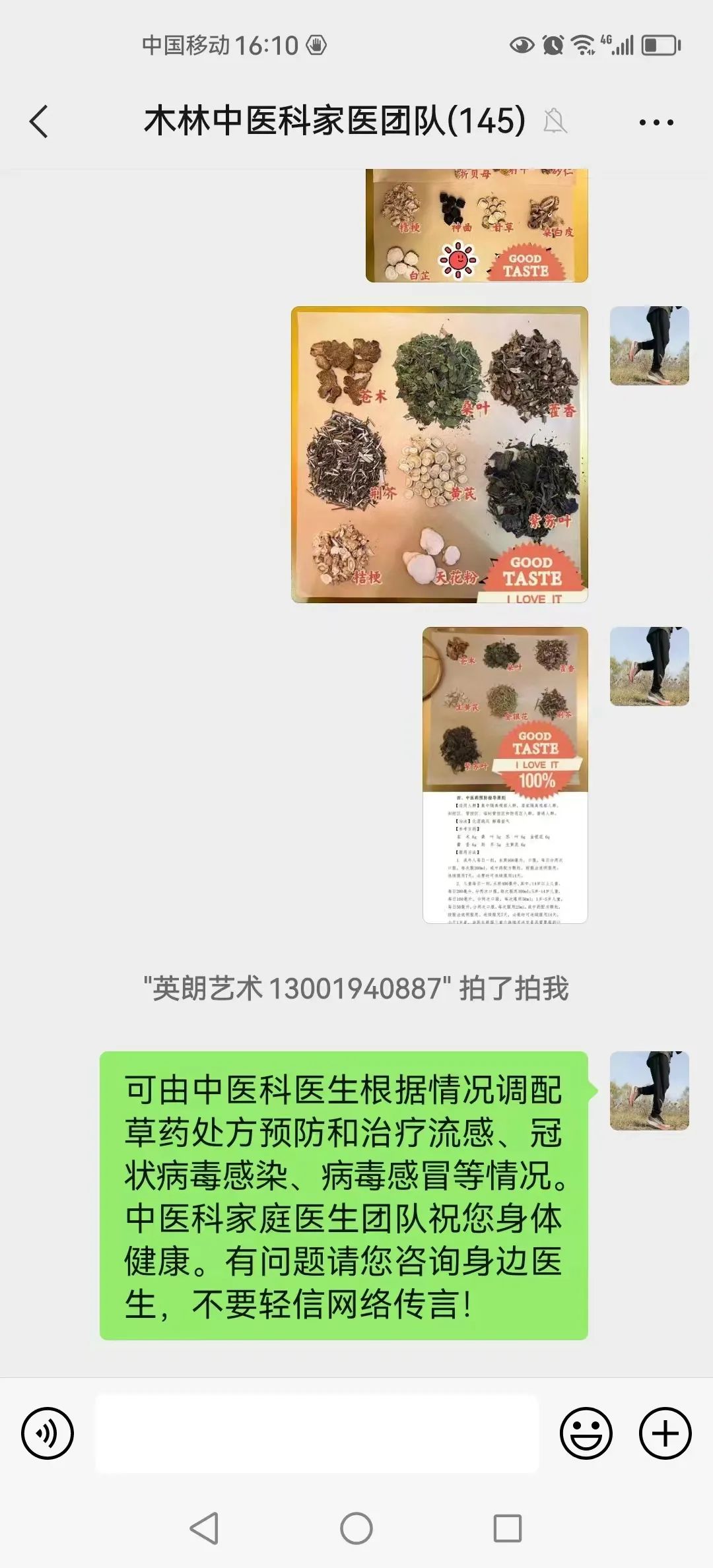Viewport: 713px width, 1568px height.
Task: Open the image with prescription text and 100%
Action: coord(505,775)
